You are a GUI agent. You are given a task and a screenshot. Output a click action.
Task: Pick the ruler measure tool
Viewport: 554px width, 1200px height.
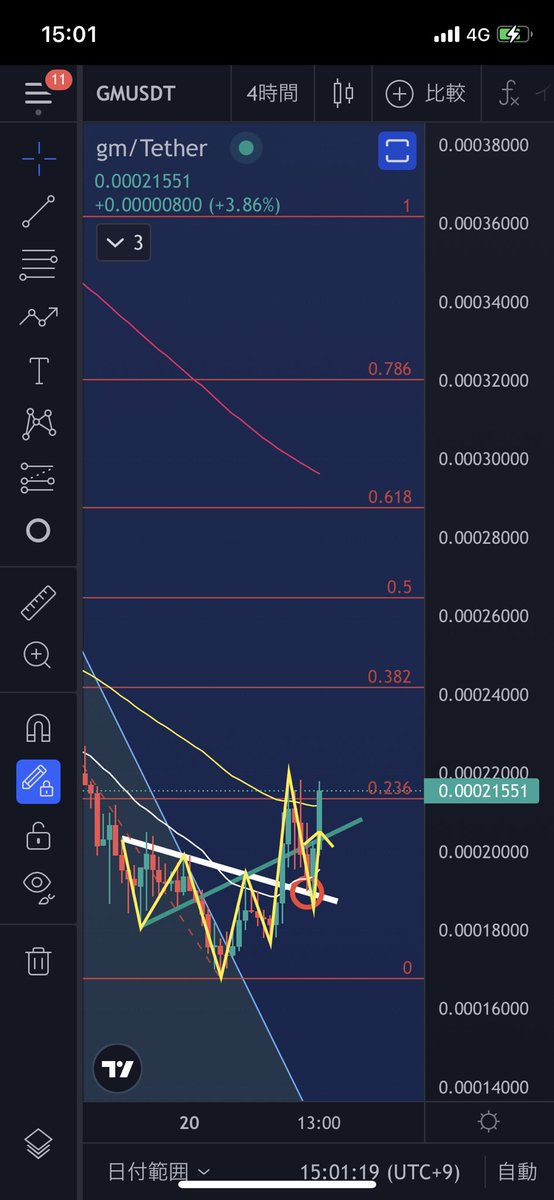(x=38, y=603)
